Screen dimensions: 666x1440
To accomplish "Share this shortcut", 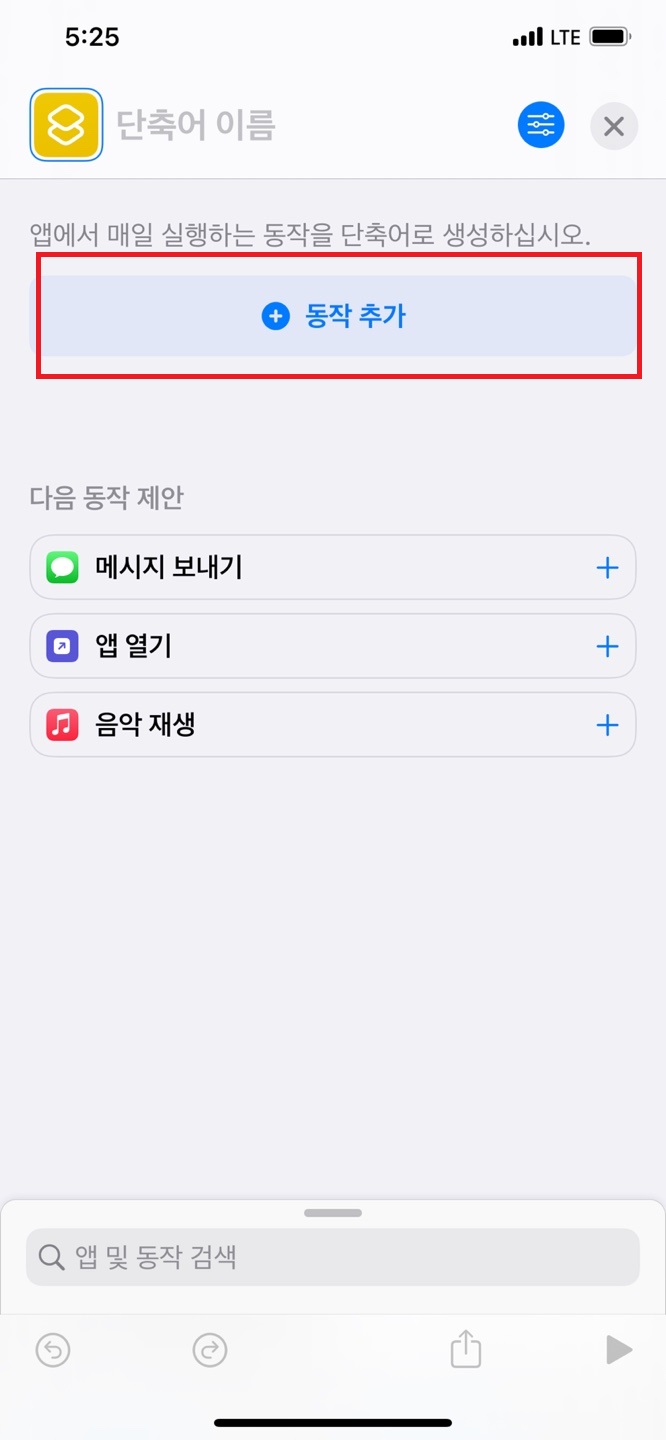I will point(465,1349).
